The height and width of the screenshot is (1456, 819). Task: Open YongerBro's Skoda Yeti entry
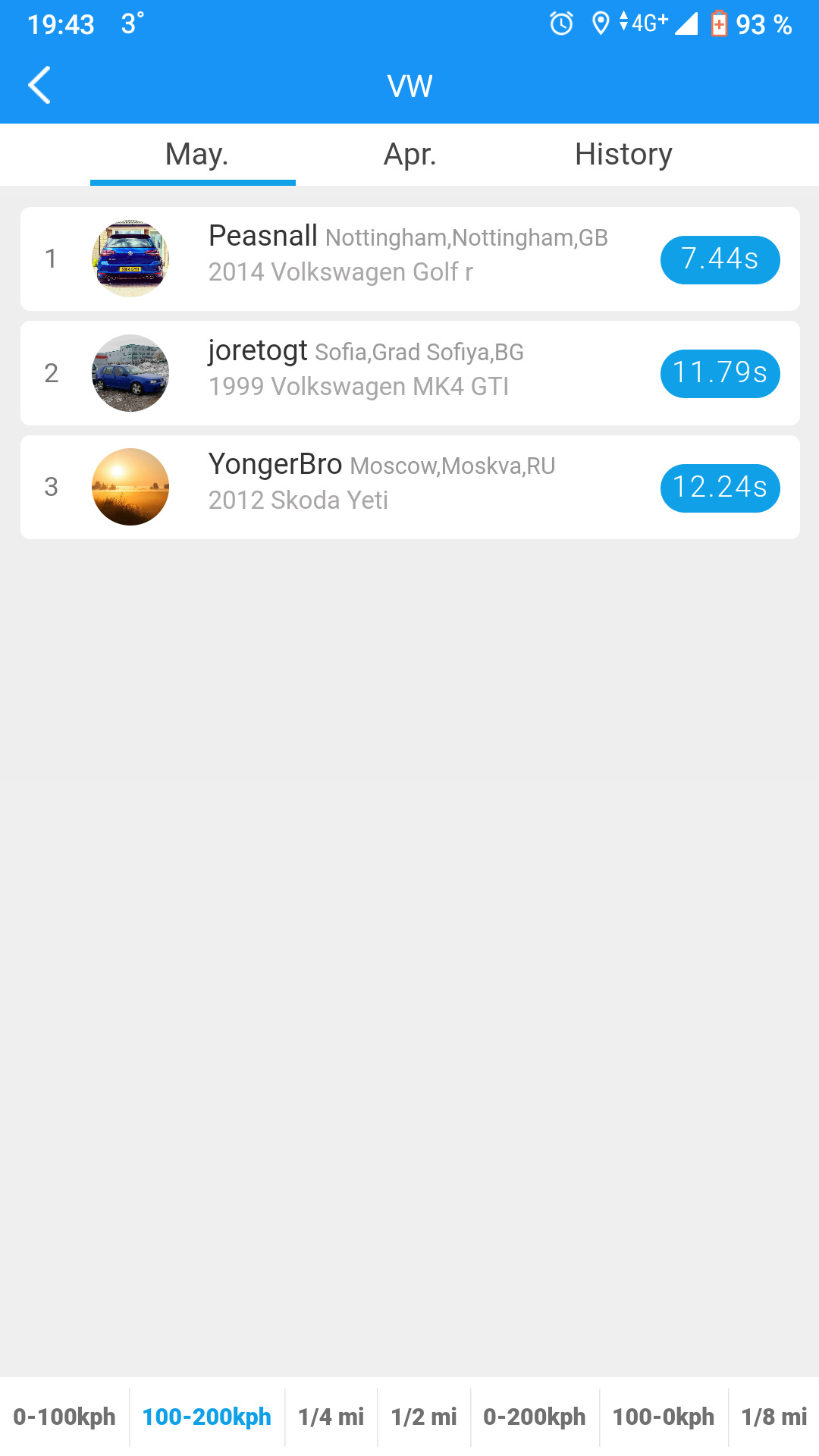click(x=409, y=487)
